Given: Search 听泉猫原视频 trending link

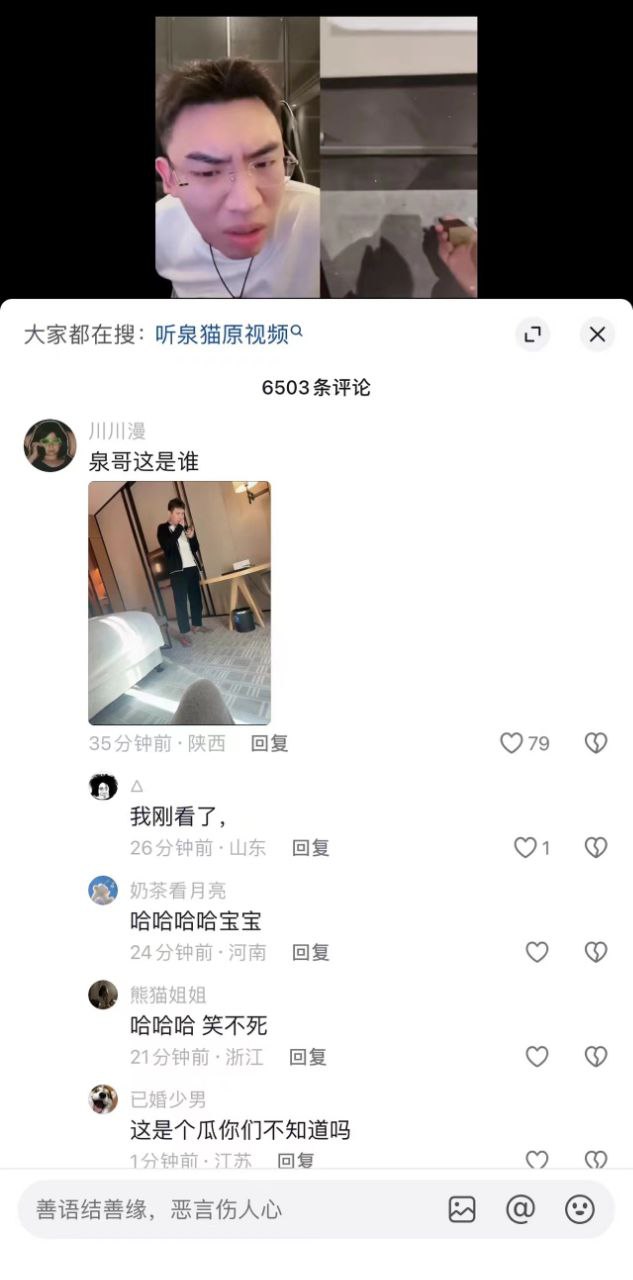Looking at the screenshot, I should tap(228, 334).
